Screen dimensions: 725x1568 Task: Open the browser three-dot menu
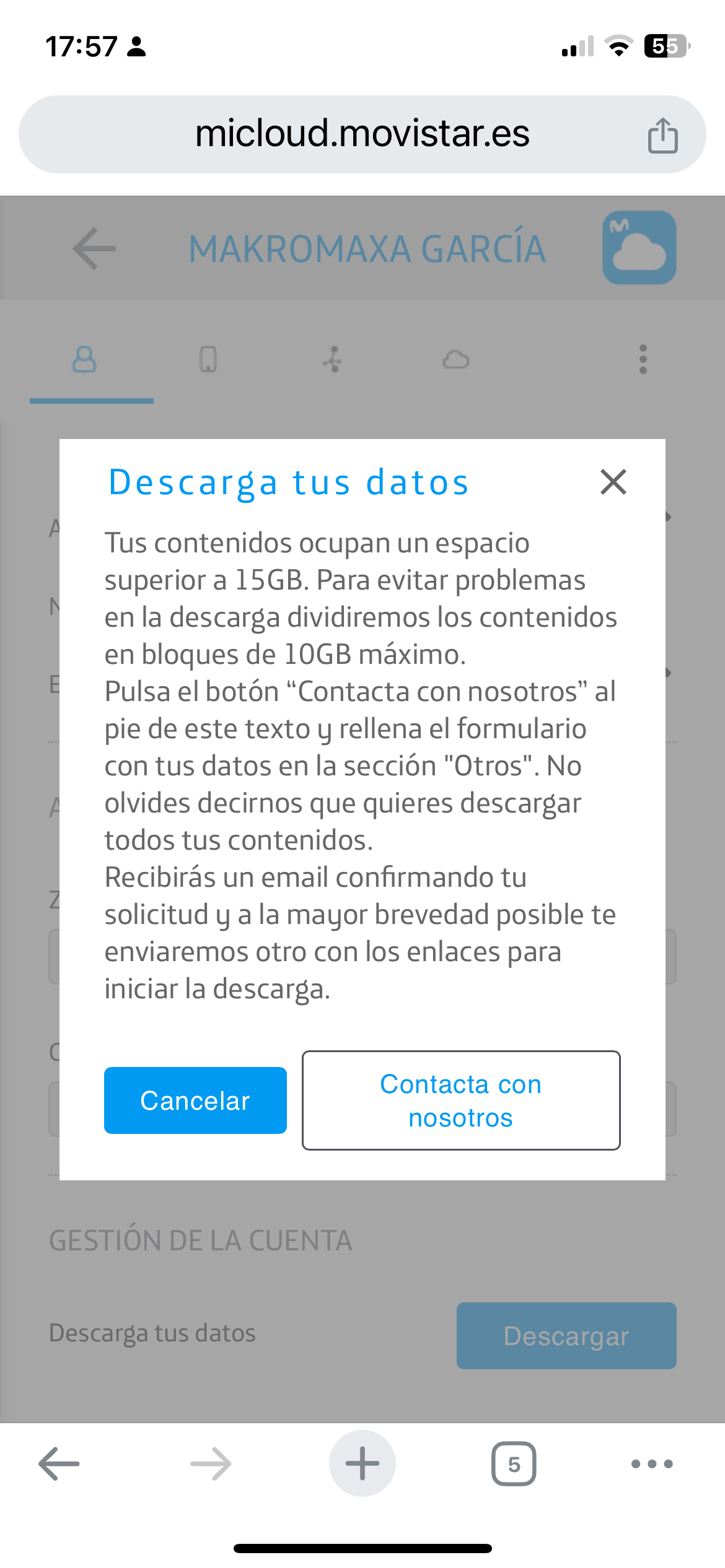coord(651,1464)
